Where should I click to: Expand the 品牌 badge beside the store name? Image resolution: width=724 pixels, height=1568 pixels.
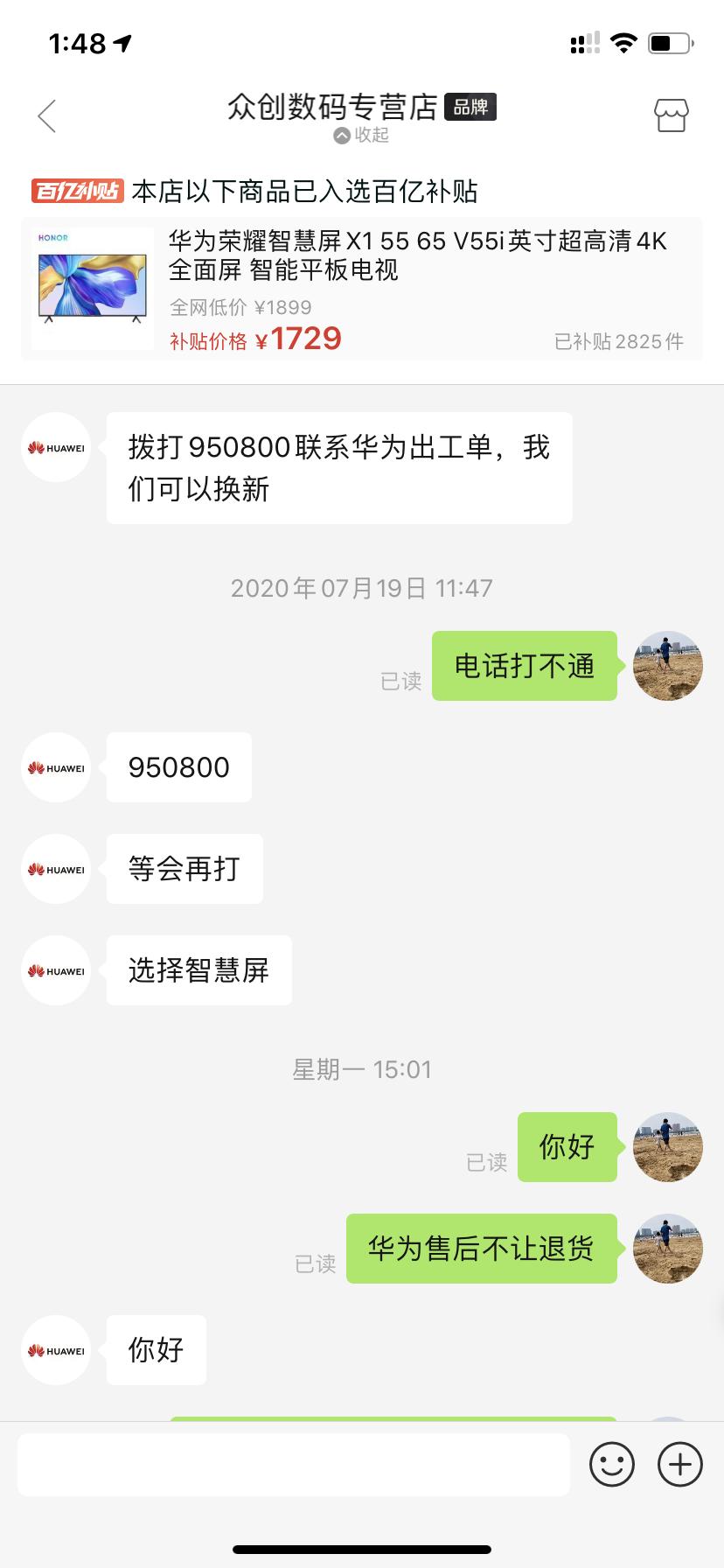pyautogui.click(x=471, y=107)
